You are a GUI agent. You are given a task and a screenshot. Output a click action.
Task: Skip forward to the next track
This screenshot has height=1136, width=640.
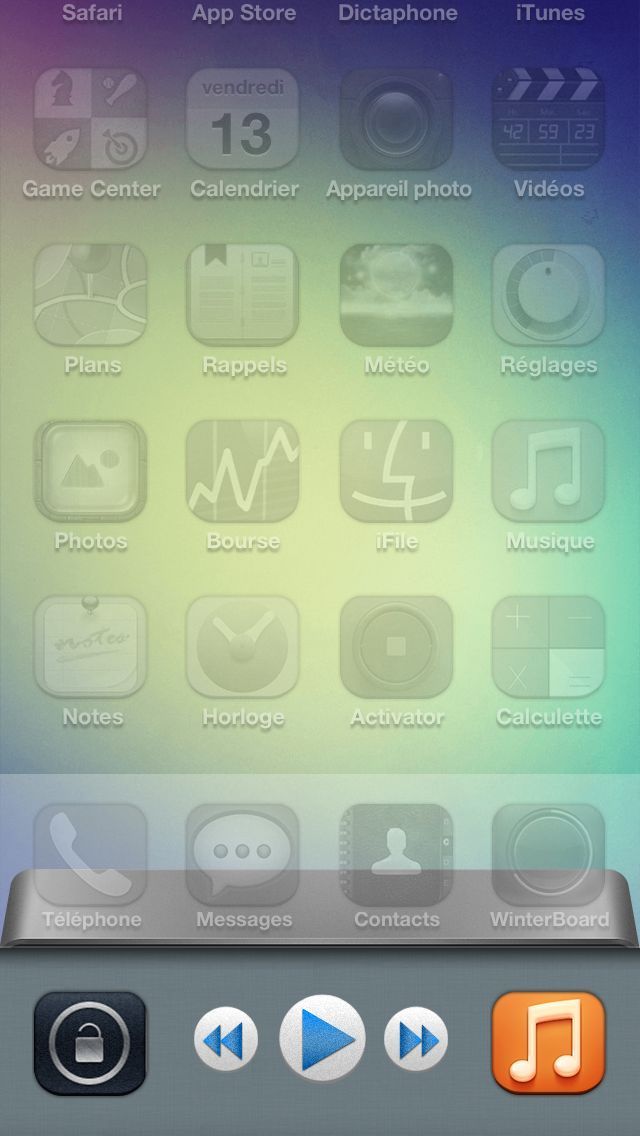click(416, 1040)
